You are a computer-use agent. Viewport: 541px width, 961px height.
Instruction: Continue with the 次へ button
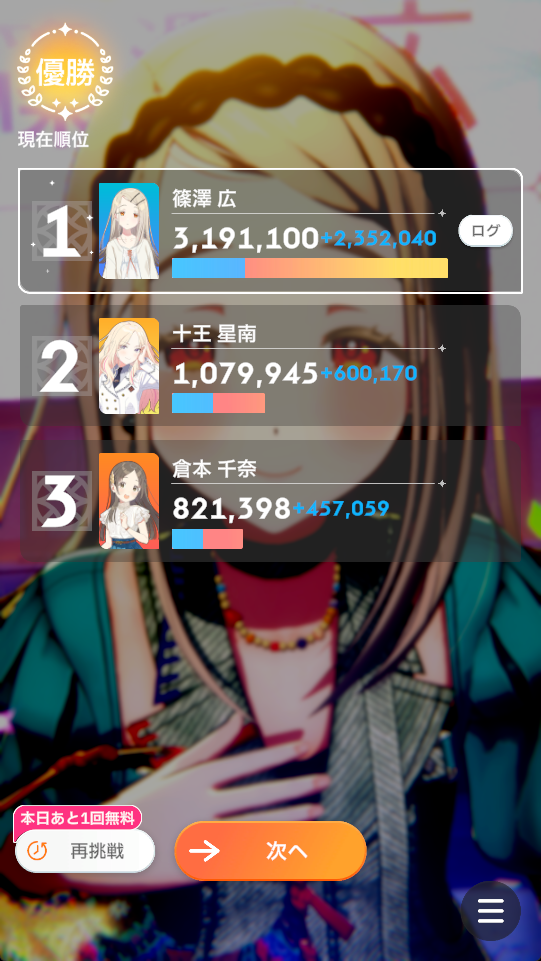(x=270, y=851)
